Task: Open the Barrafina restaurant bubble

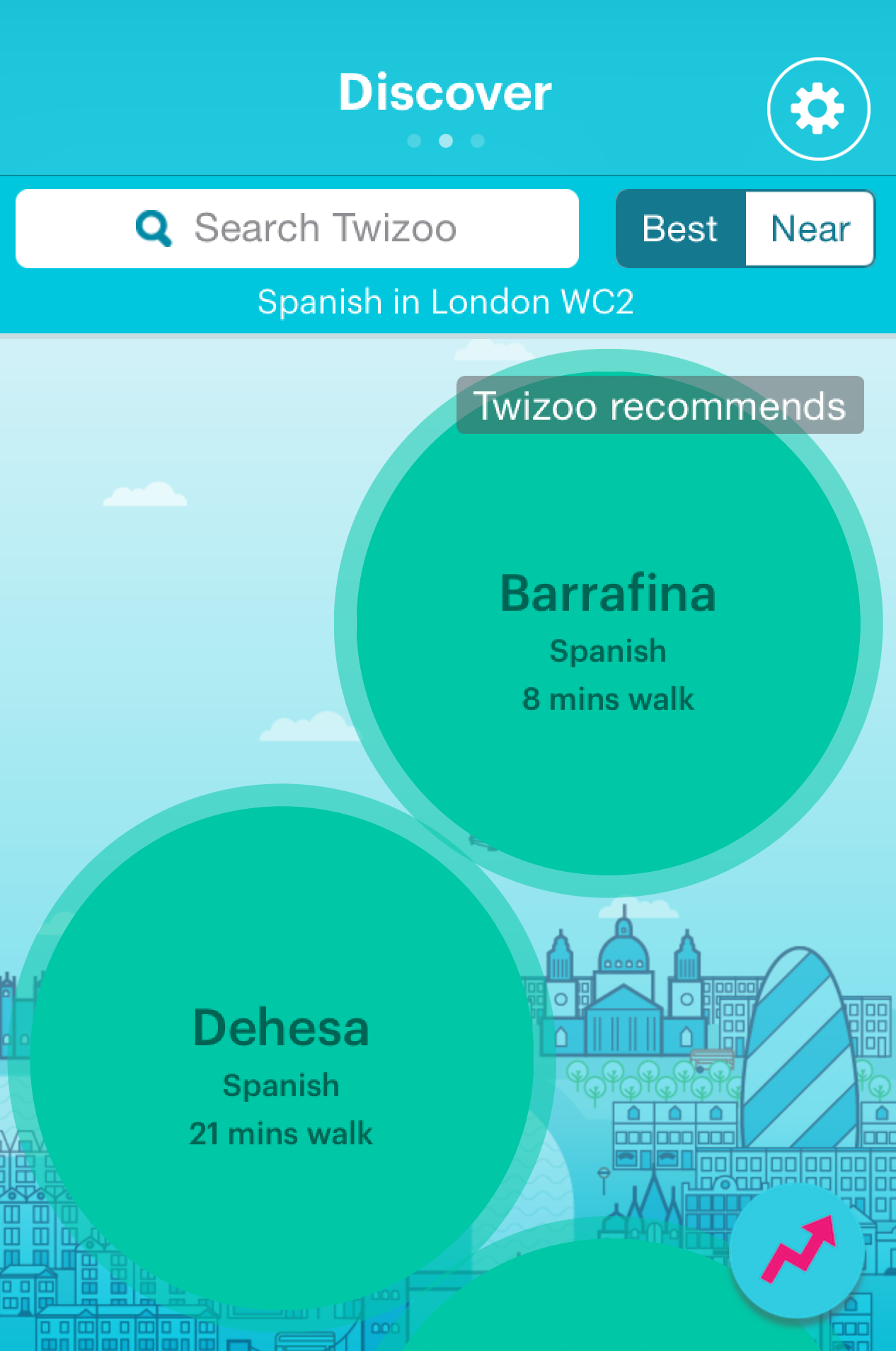Action: pos(608,624)
